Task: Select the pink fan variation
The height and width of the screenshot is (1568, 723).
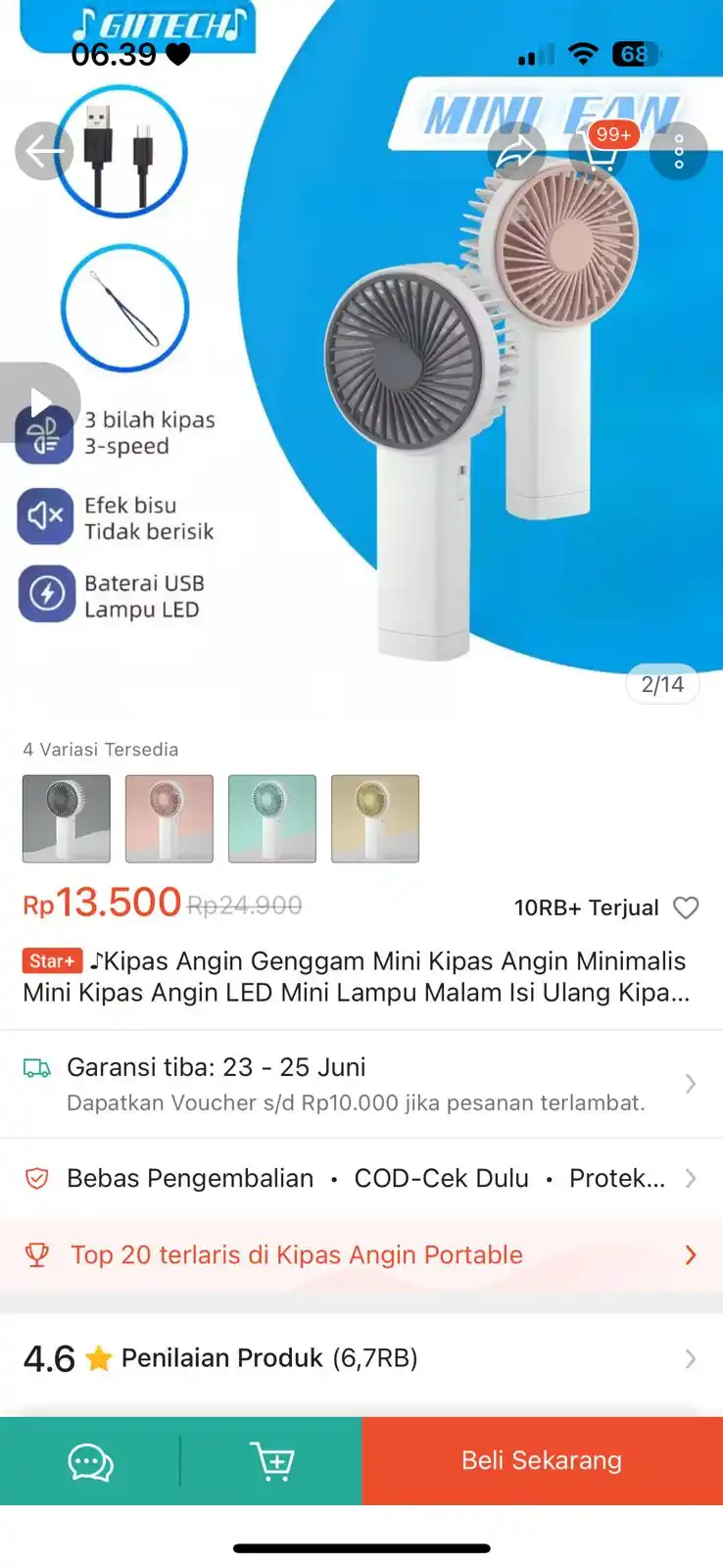Action: 169,818
